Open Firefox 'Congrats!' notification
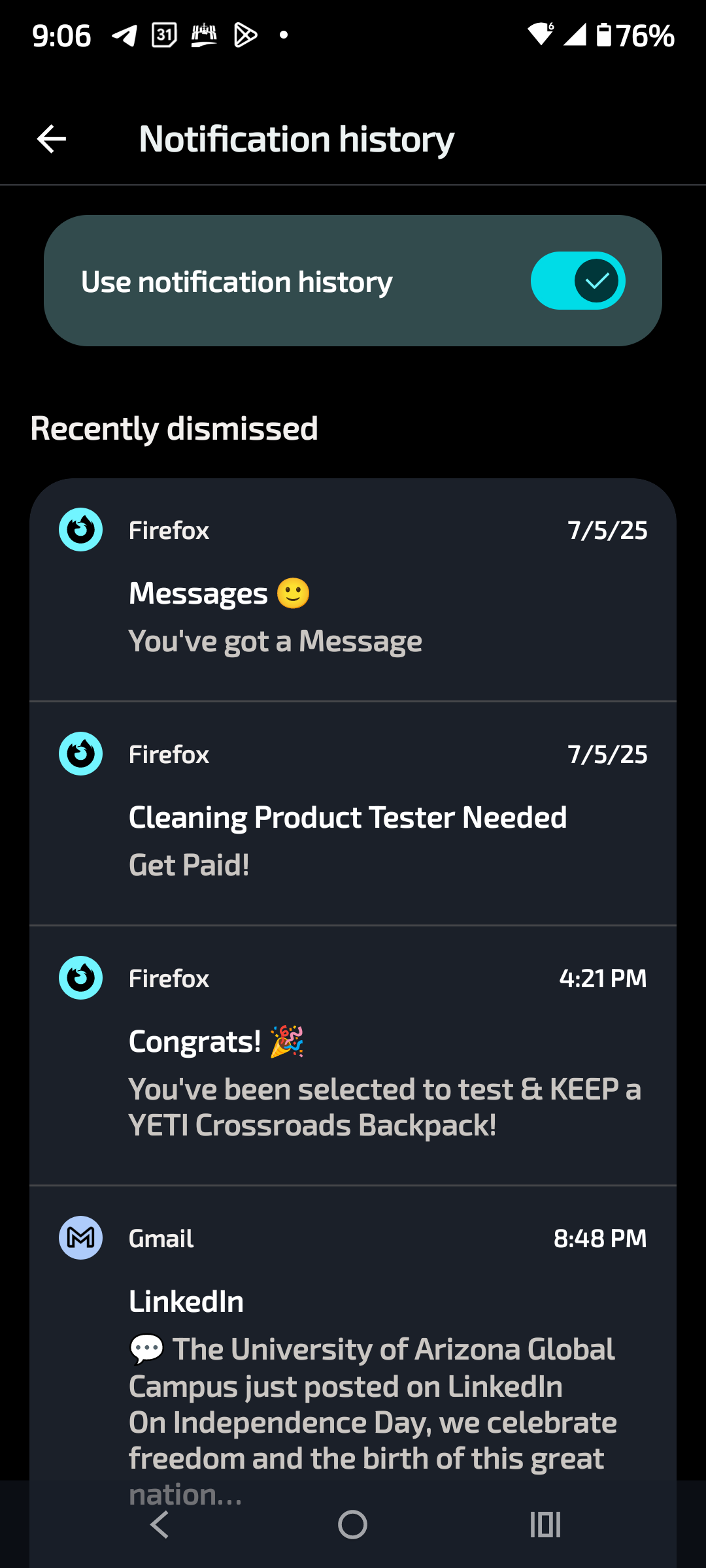Image resolution: width=706 pixels, height=1568 pixels. pos(353,1056)
